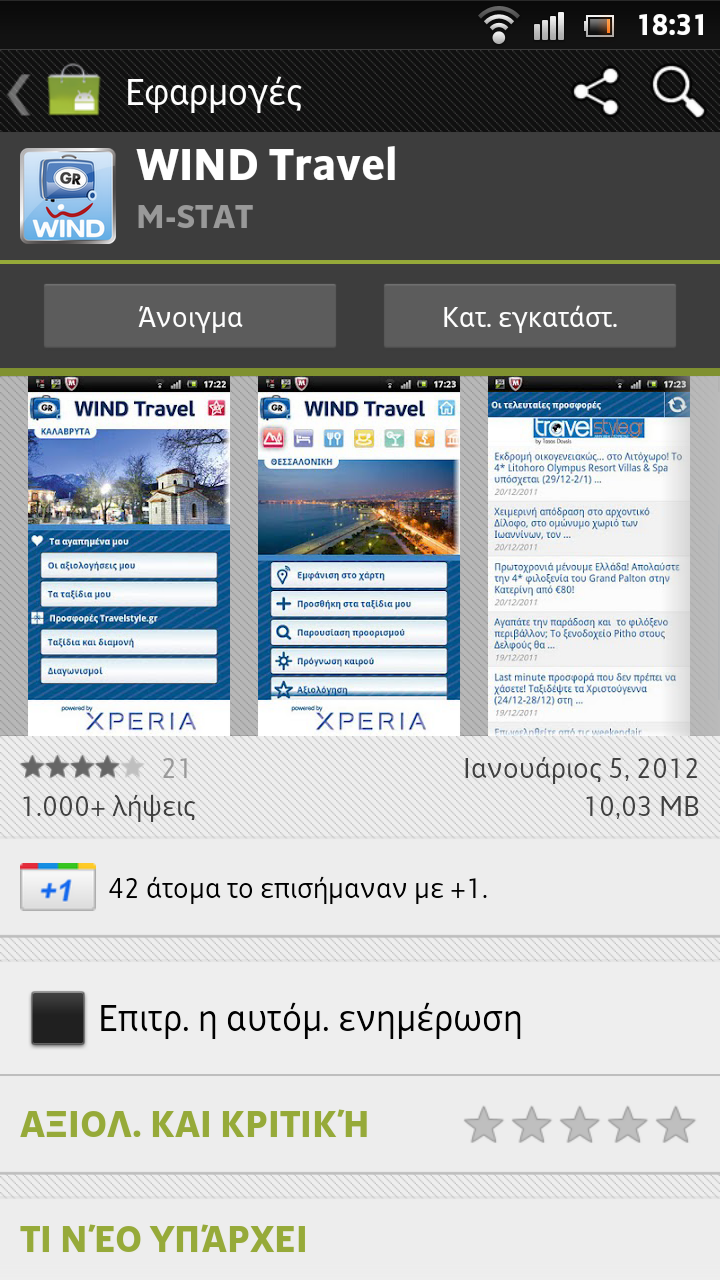Open the search magnifier
The image size is (720, 1280).
(x=679, y=92)
